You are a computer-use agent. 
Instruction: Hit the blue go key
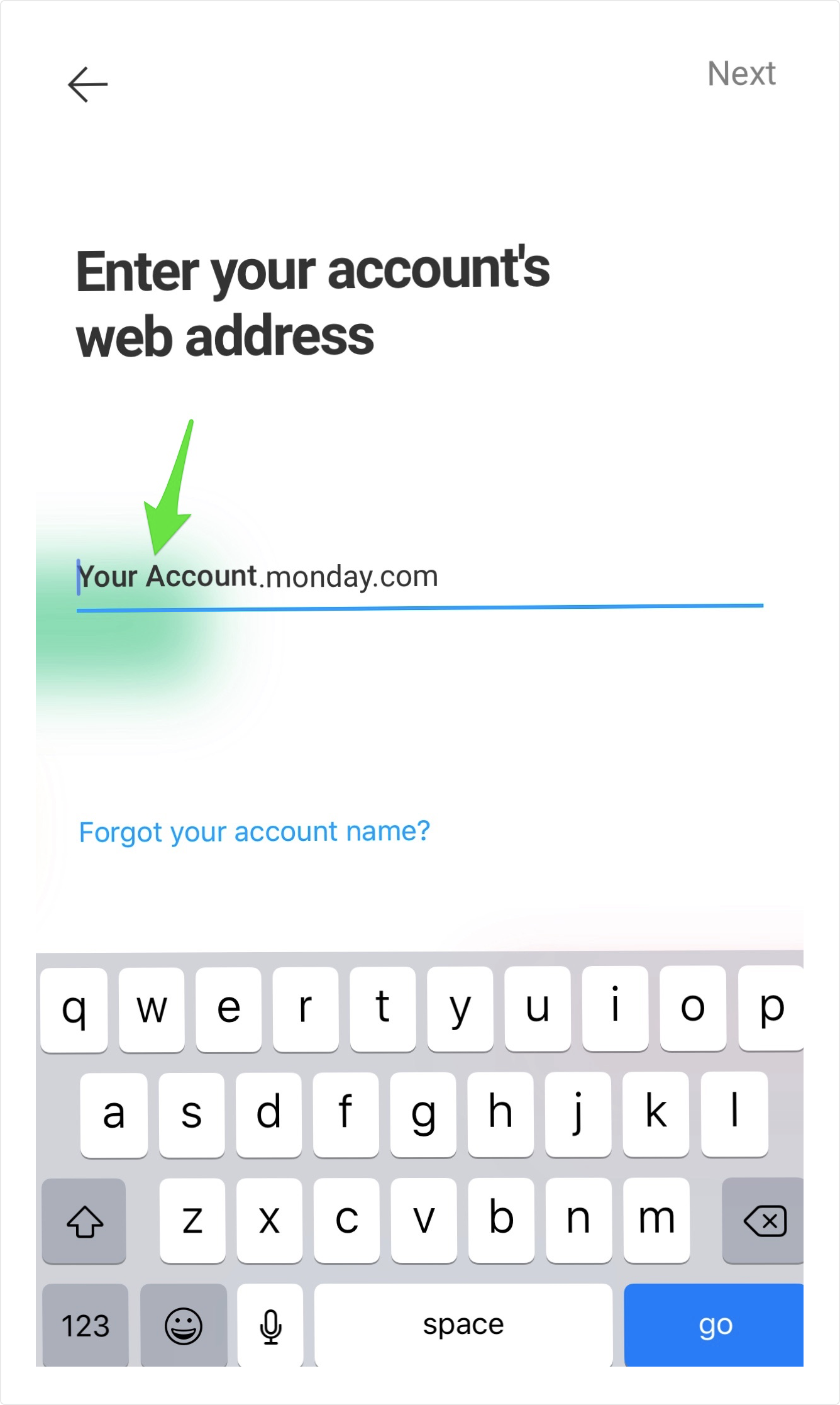(x=714, y=1324)
